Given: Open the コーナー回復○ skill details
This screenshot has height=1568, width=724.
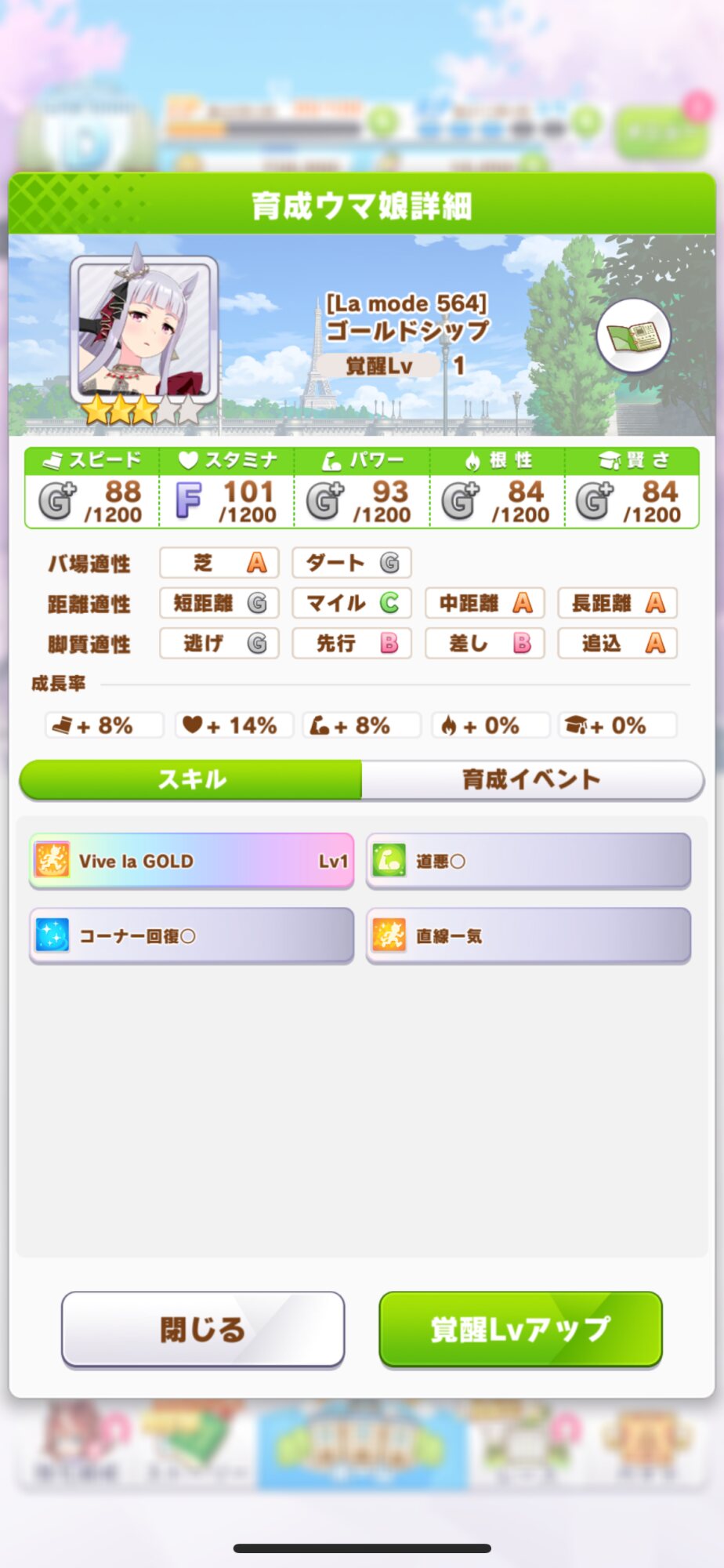Looking at the screenshot, I should pos(191,935).
